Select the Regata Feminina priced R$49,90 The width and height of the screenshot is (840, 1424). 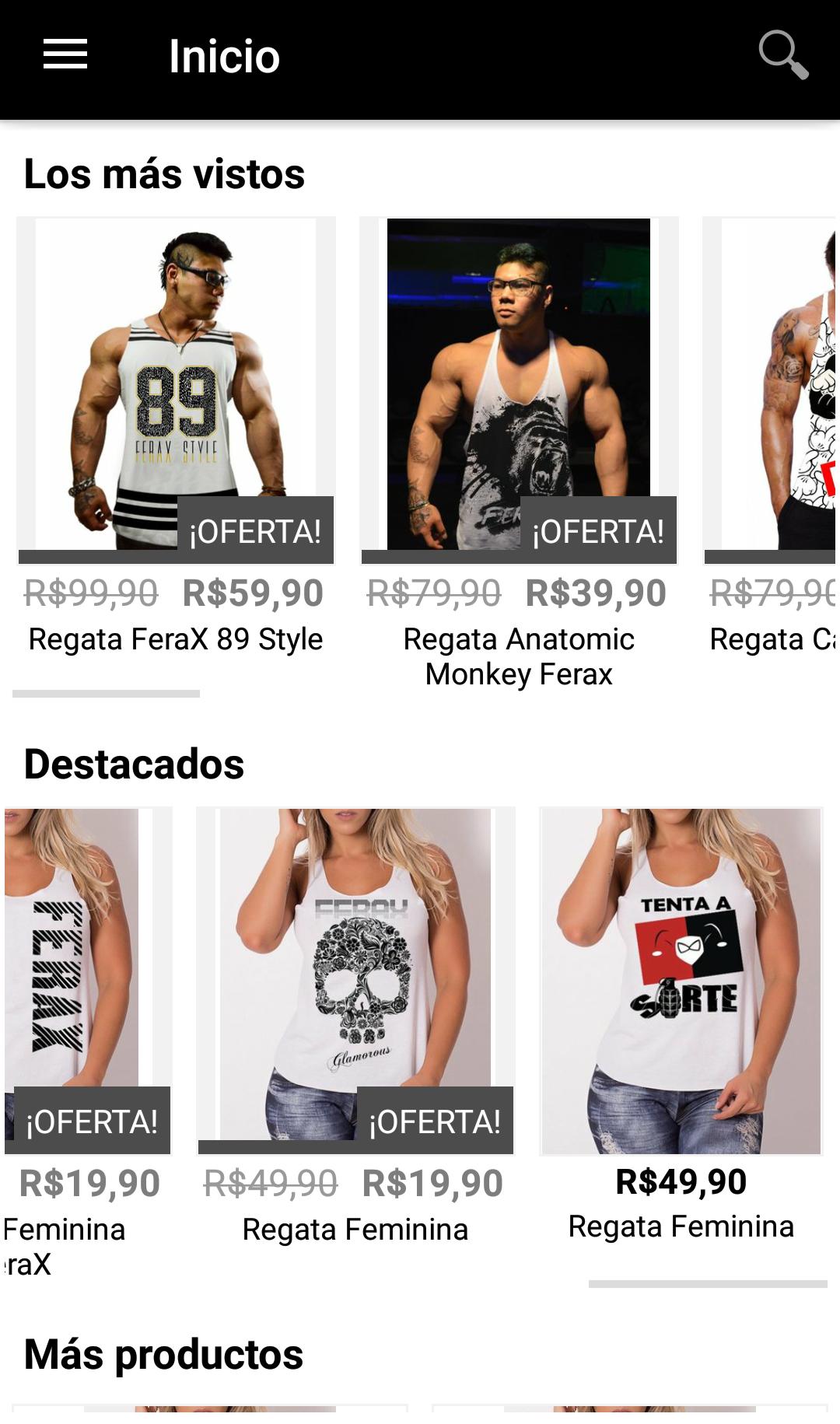click(x=681, y=1027)
